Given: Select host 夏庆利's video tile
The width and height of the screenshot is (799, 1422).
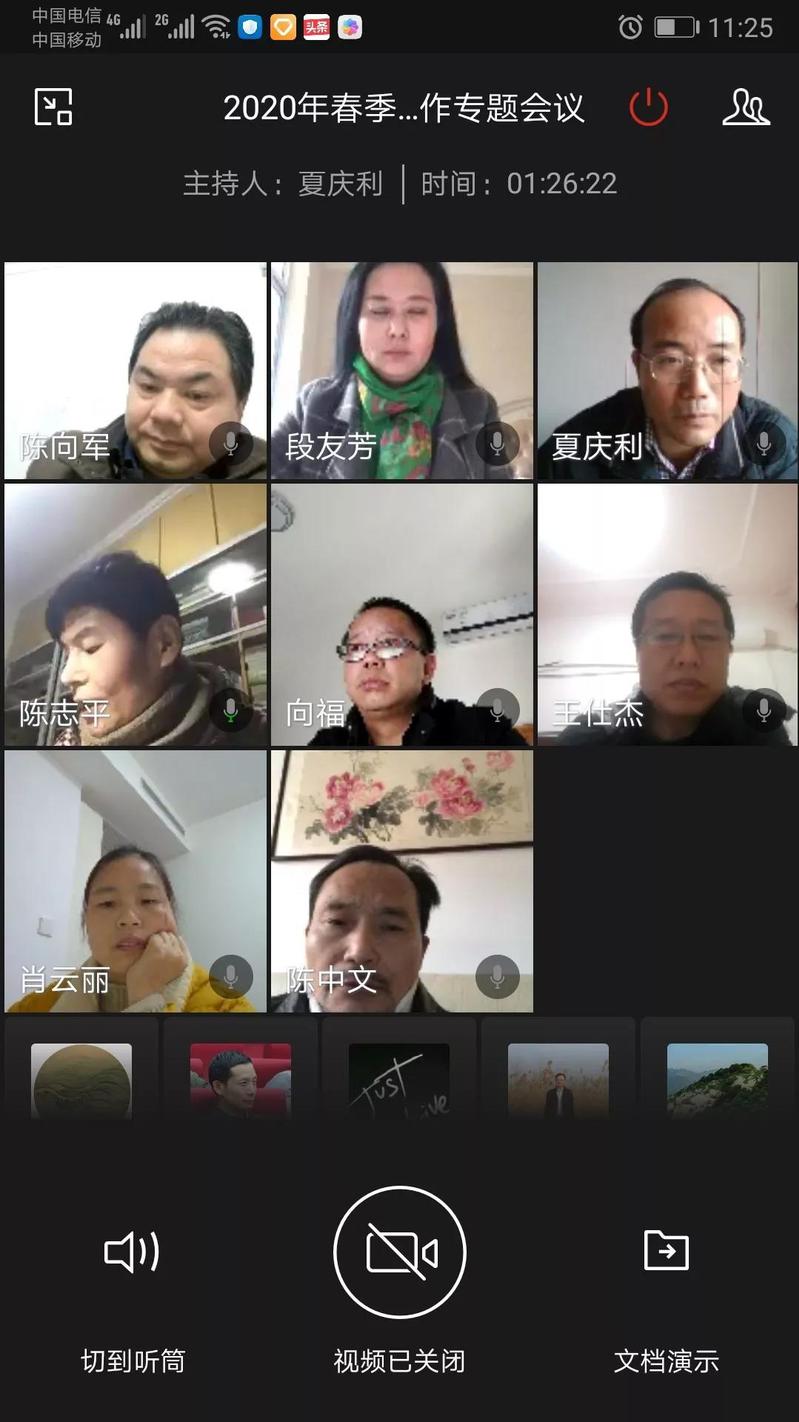Looking at the screenshot, I should pos(667,371).
